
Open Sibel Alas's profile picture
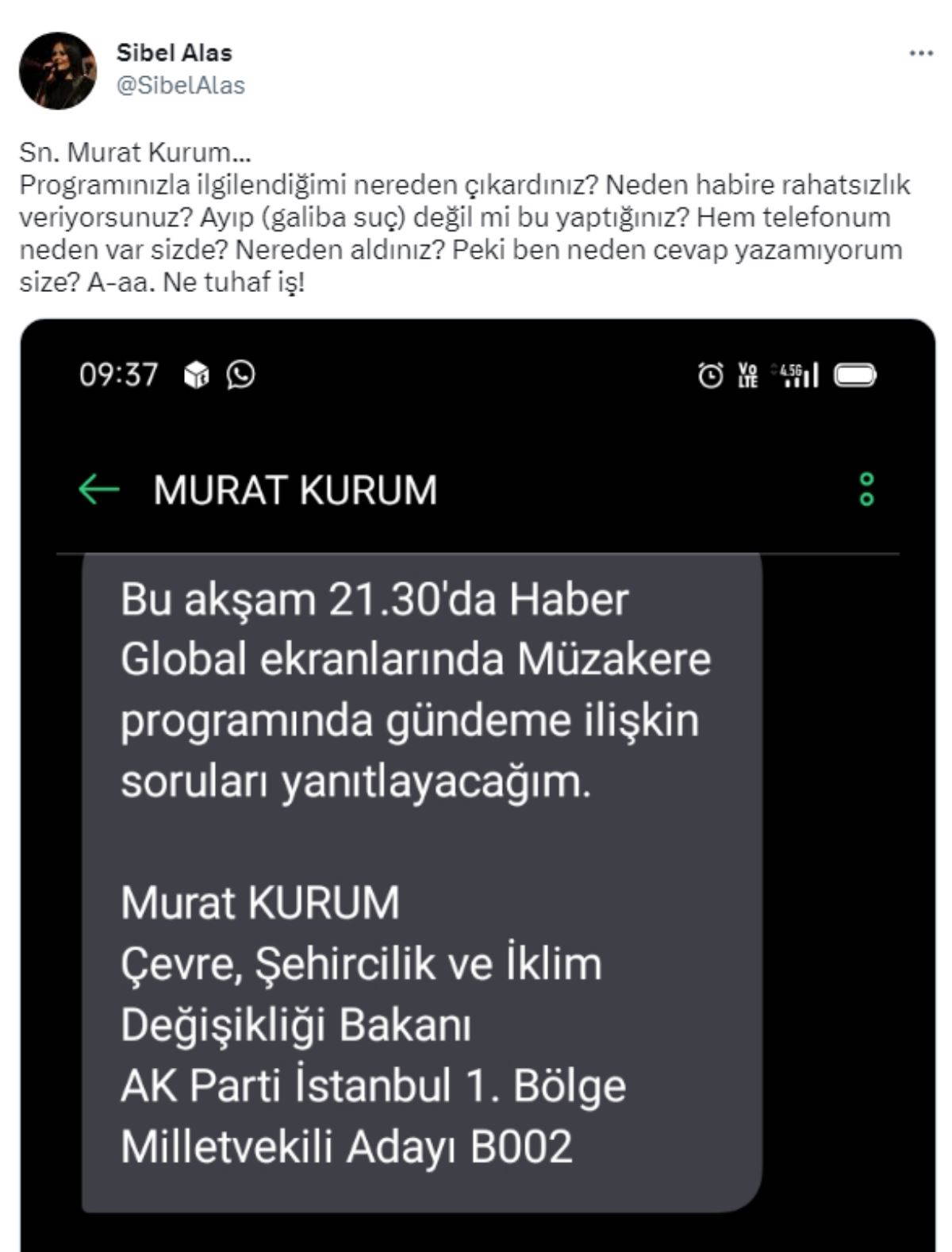coord(57,71)
